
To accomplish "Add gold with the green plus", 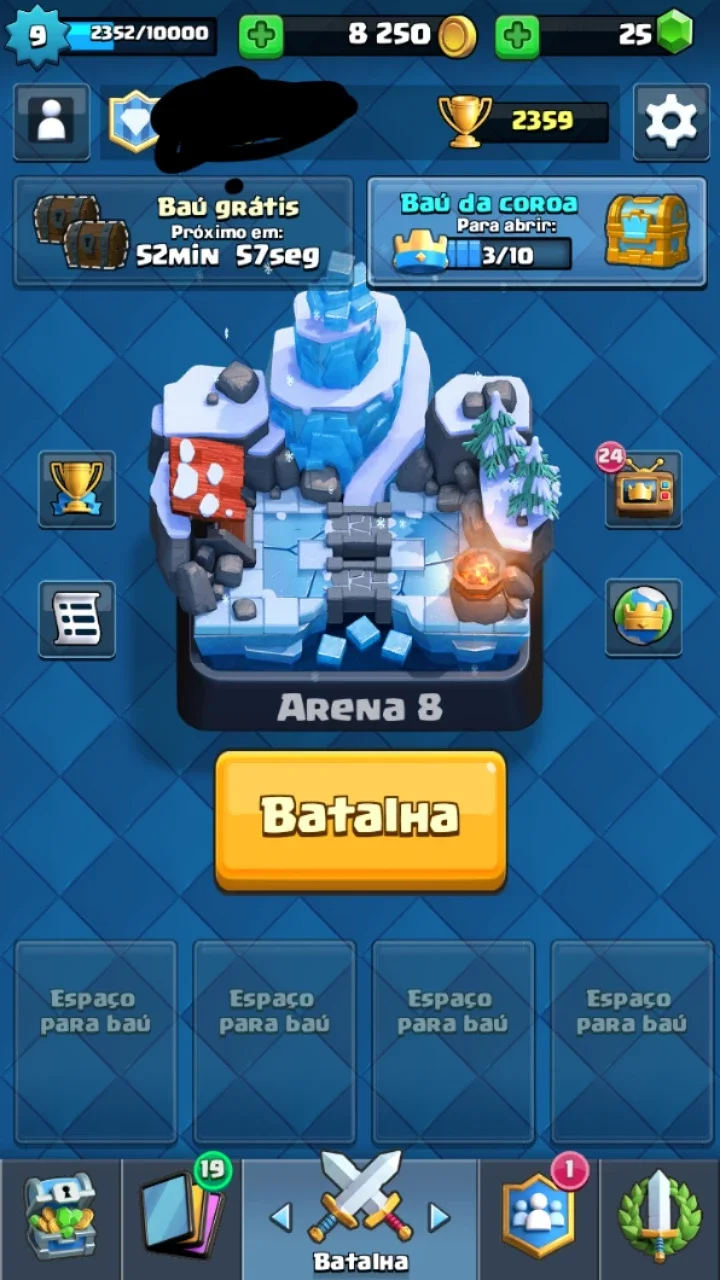I will pos(261,37).
